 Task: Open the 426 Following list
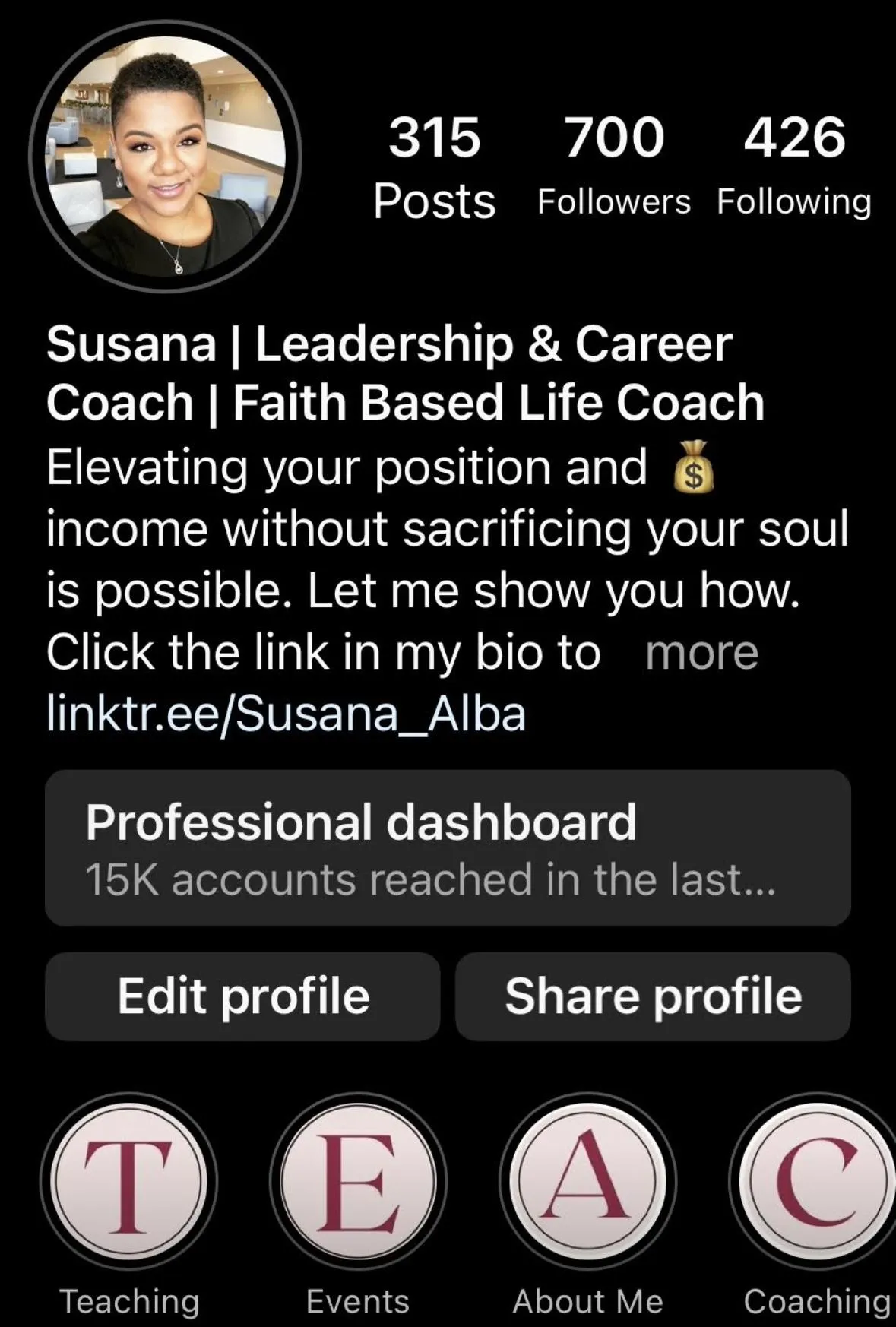click(793, 167)
